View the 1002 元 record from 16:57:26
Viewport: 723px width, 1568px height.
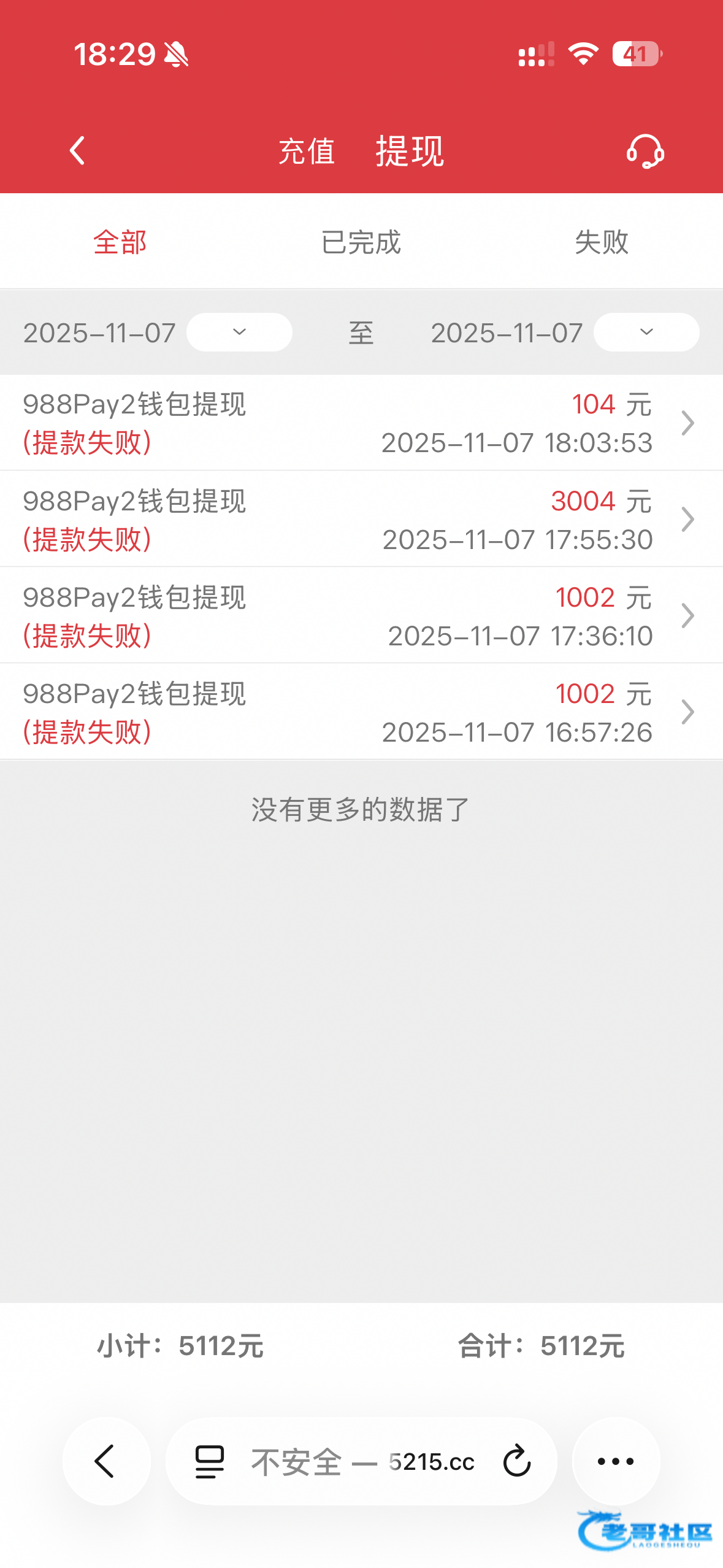coord(361,712)
